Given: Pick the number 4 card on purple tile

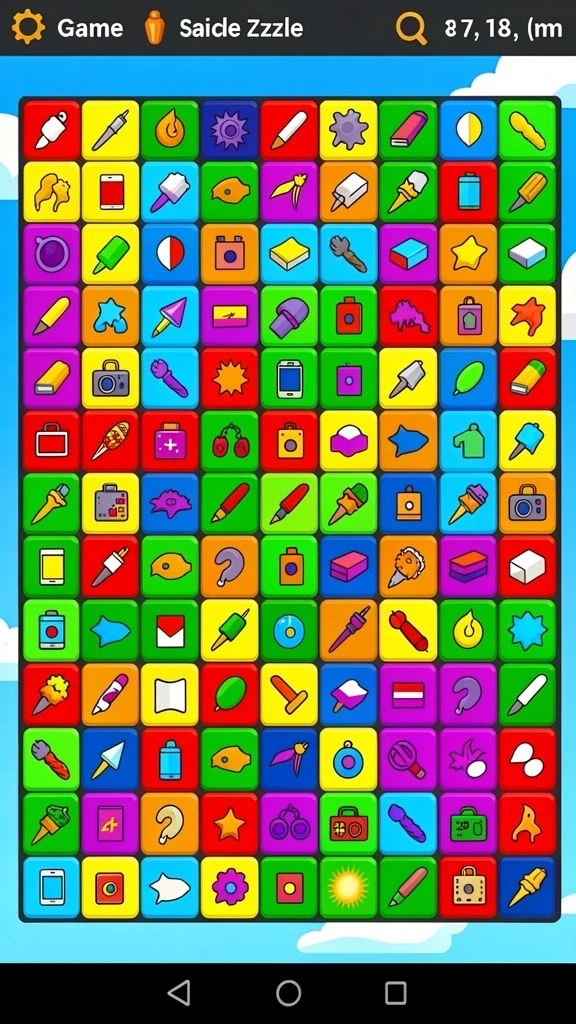Looking at the screenshot, I should [x=110, y=825].
